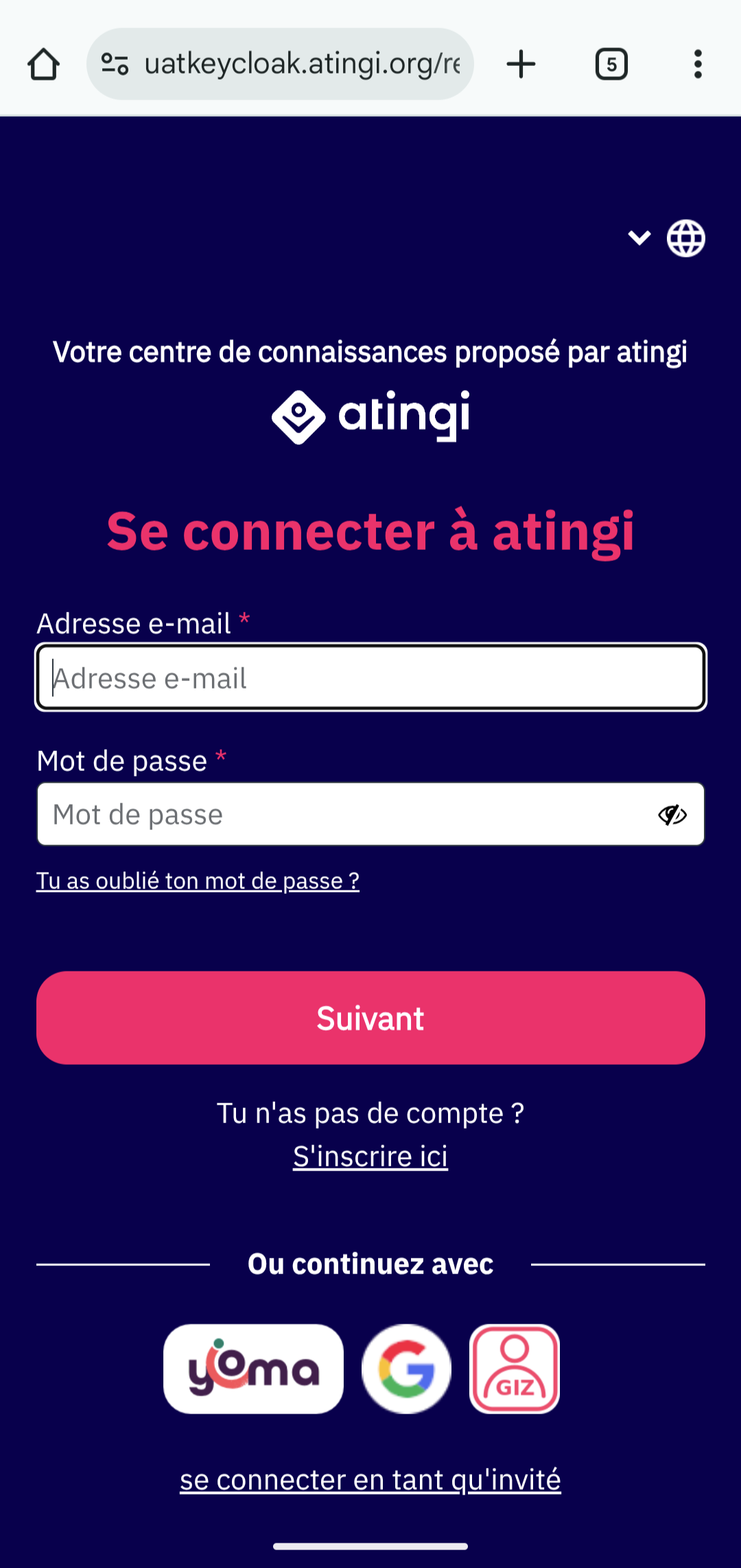
Task: Open the tab switcher showing 5 tabs
Action: 611,65
